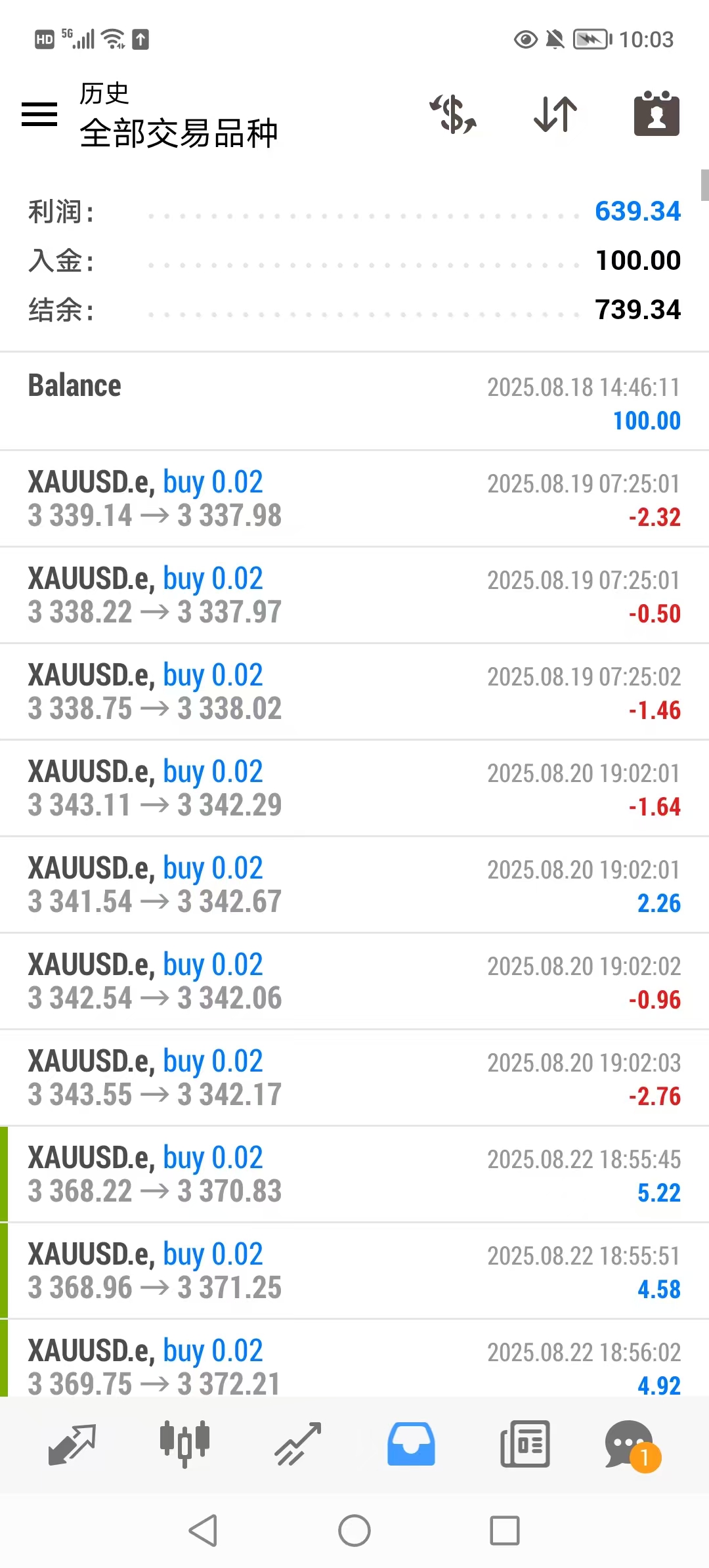The height and width of the screenshot is (1568, 709).
Task: Go back with the system back button
Action: (x=204, y=1531)
